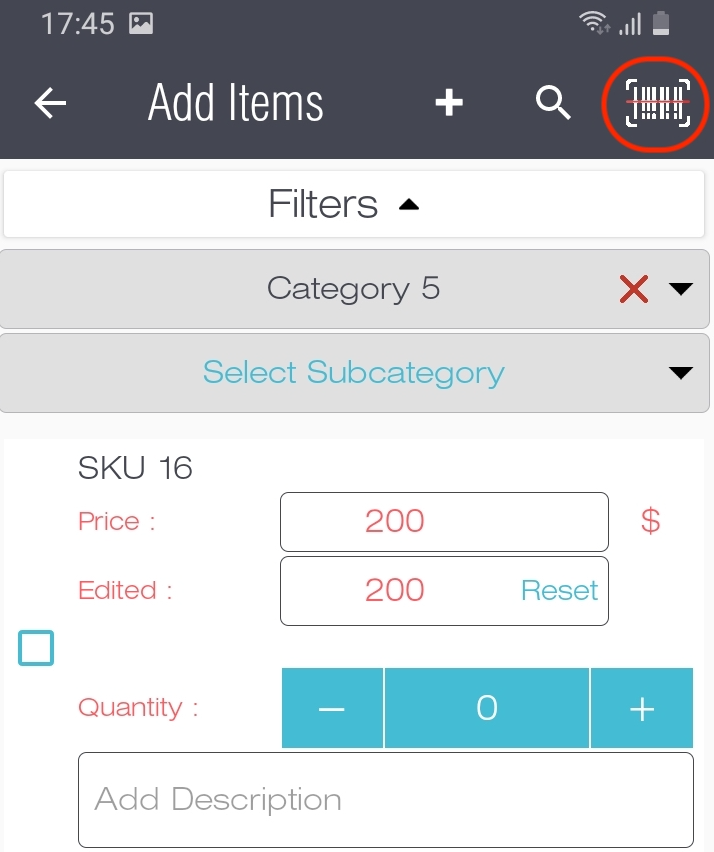
Task: Edit the Price field for SKU 16
Action: (443, 522)
